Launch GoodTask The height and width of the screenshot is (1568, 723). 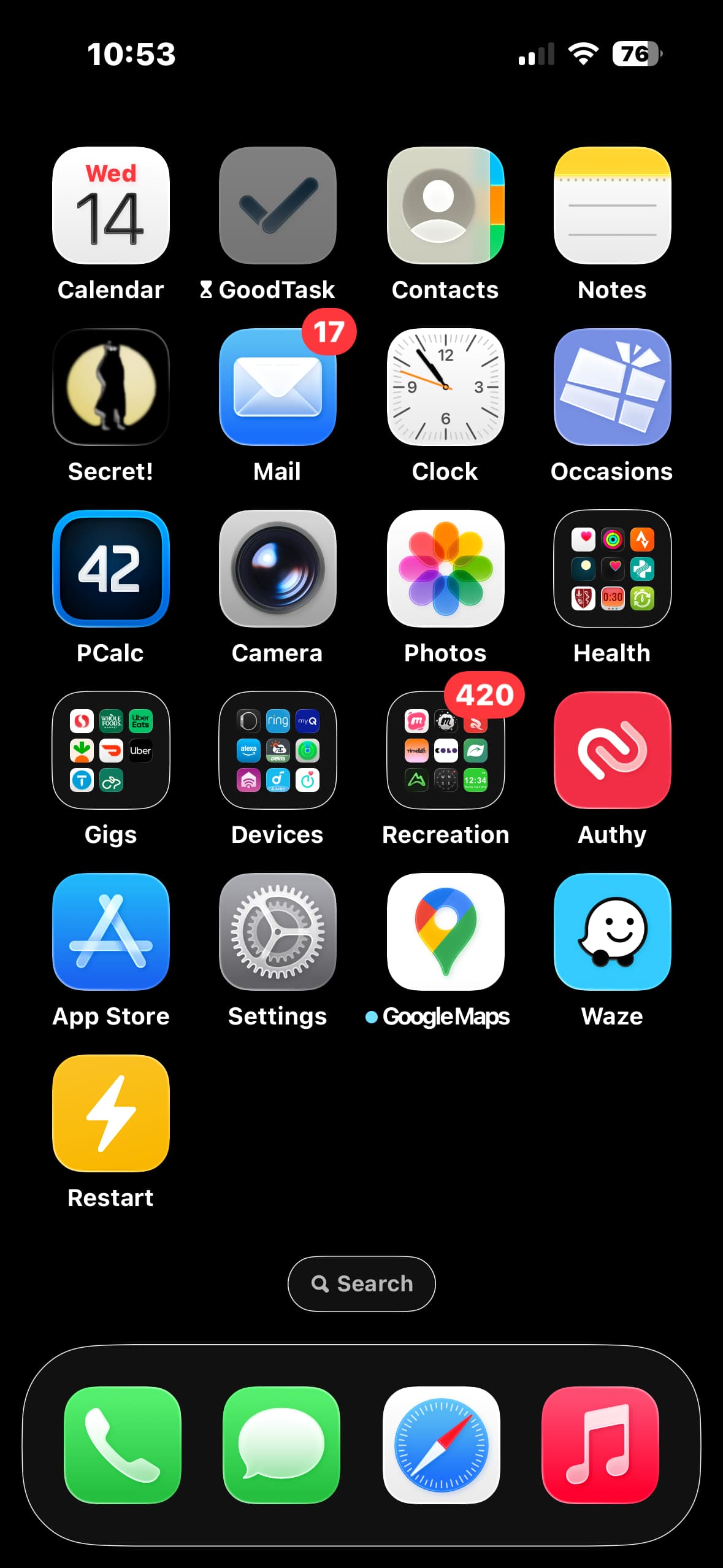277,206
